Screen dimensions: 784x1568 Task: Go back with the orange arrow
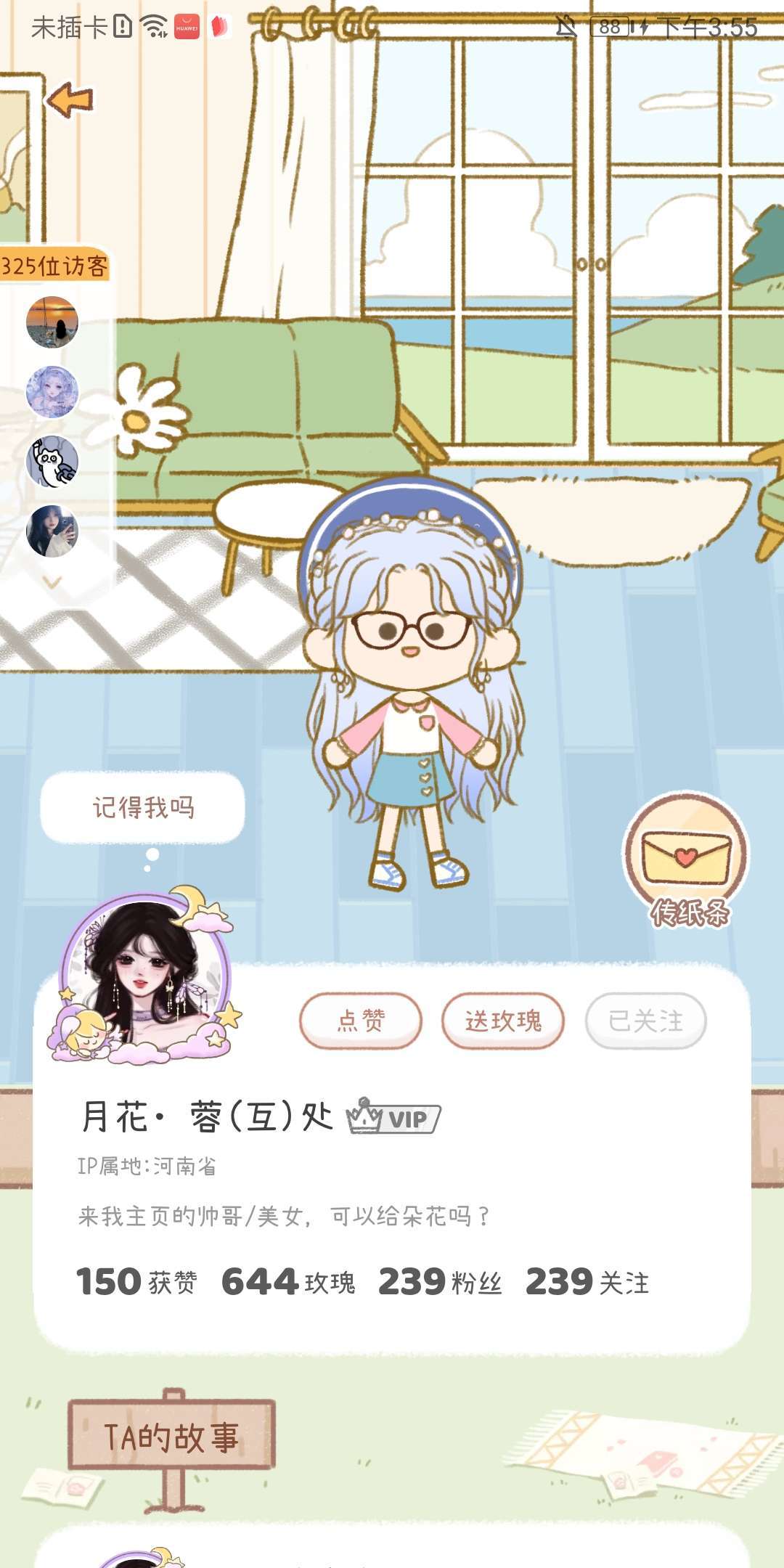tap(70, 99)
